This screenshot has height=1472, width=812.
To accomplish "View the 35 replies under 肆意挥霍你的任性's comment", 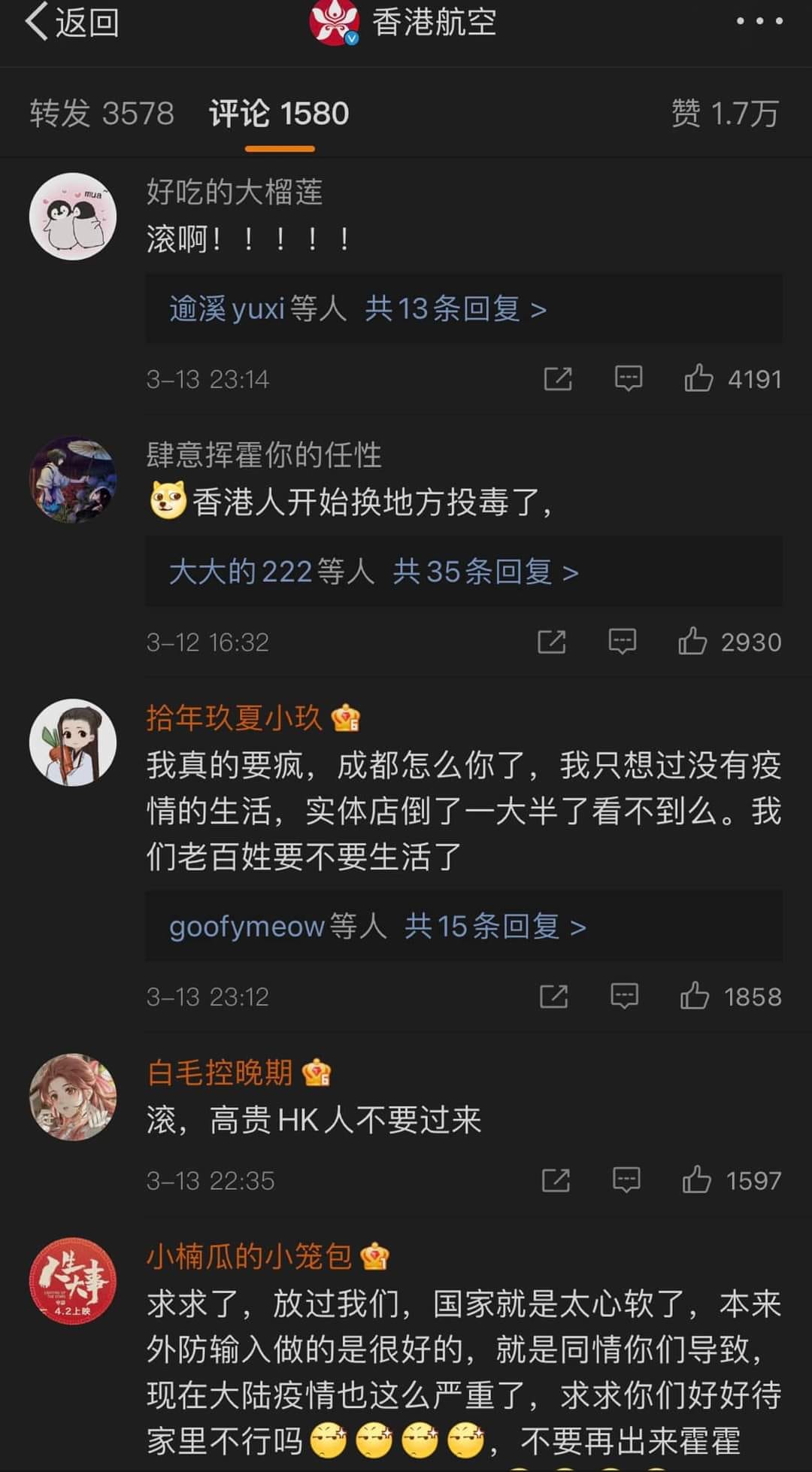I will (485, 572).
